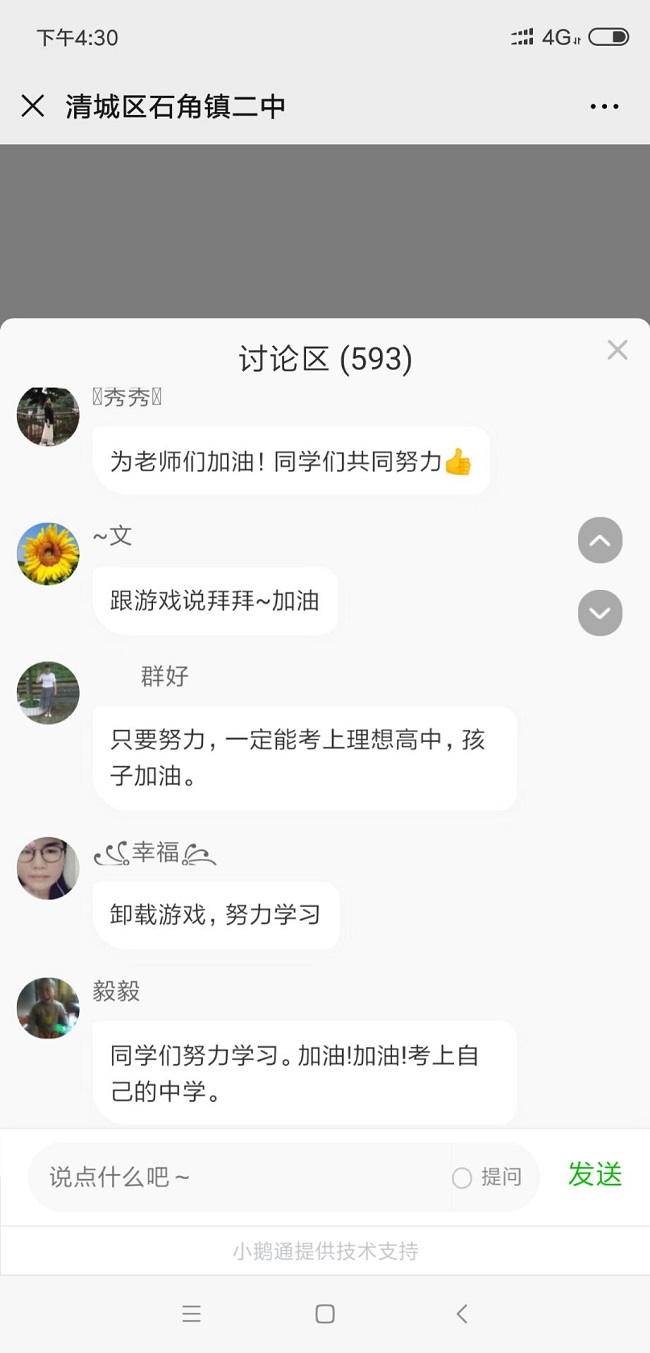The image size is (650, 1353).
Task: Tap the up arrow button in discussion
Action: tap(600, 541)
